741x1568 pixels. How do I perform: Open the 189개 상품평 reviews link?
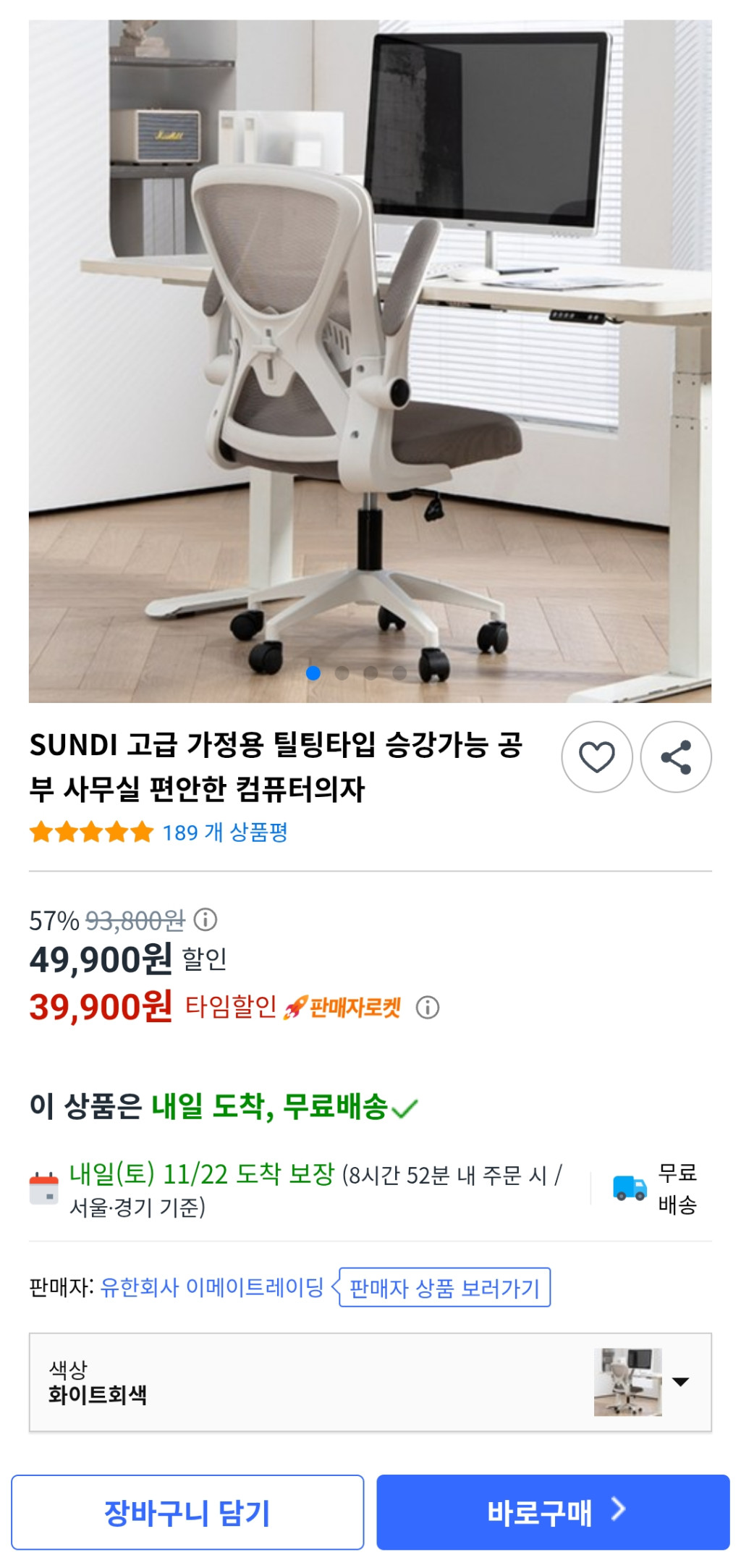pyautogui.click(x=224, y=833)
